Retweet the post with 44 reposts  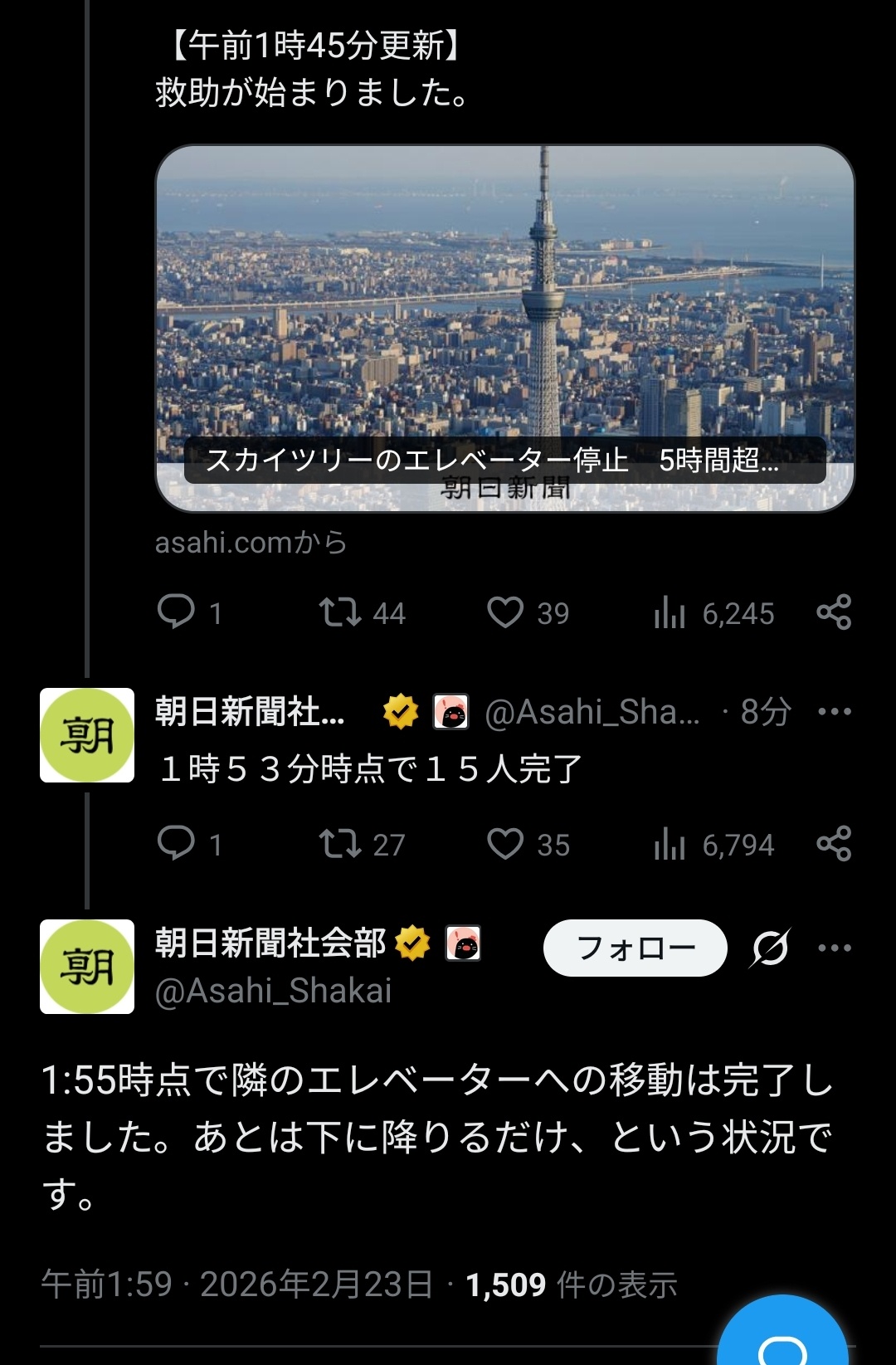click(340, 612)
